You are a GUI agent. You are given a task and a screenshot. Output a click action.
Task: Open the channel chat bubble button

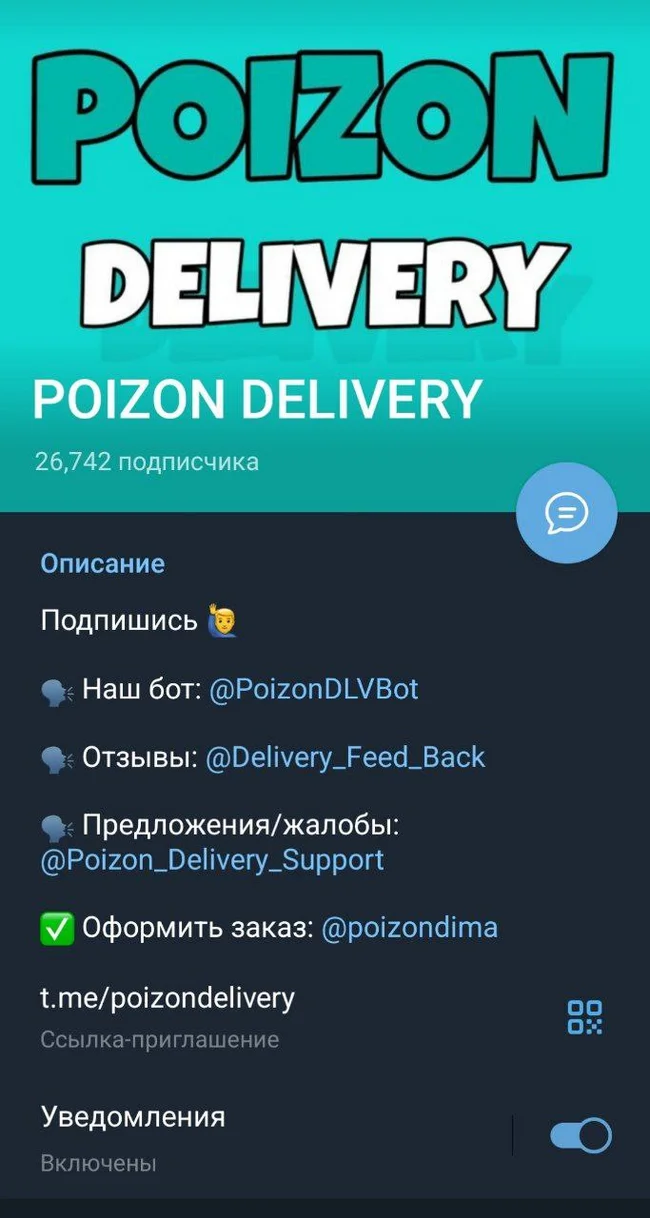pyautogui.click(x=566, y=513)
